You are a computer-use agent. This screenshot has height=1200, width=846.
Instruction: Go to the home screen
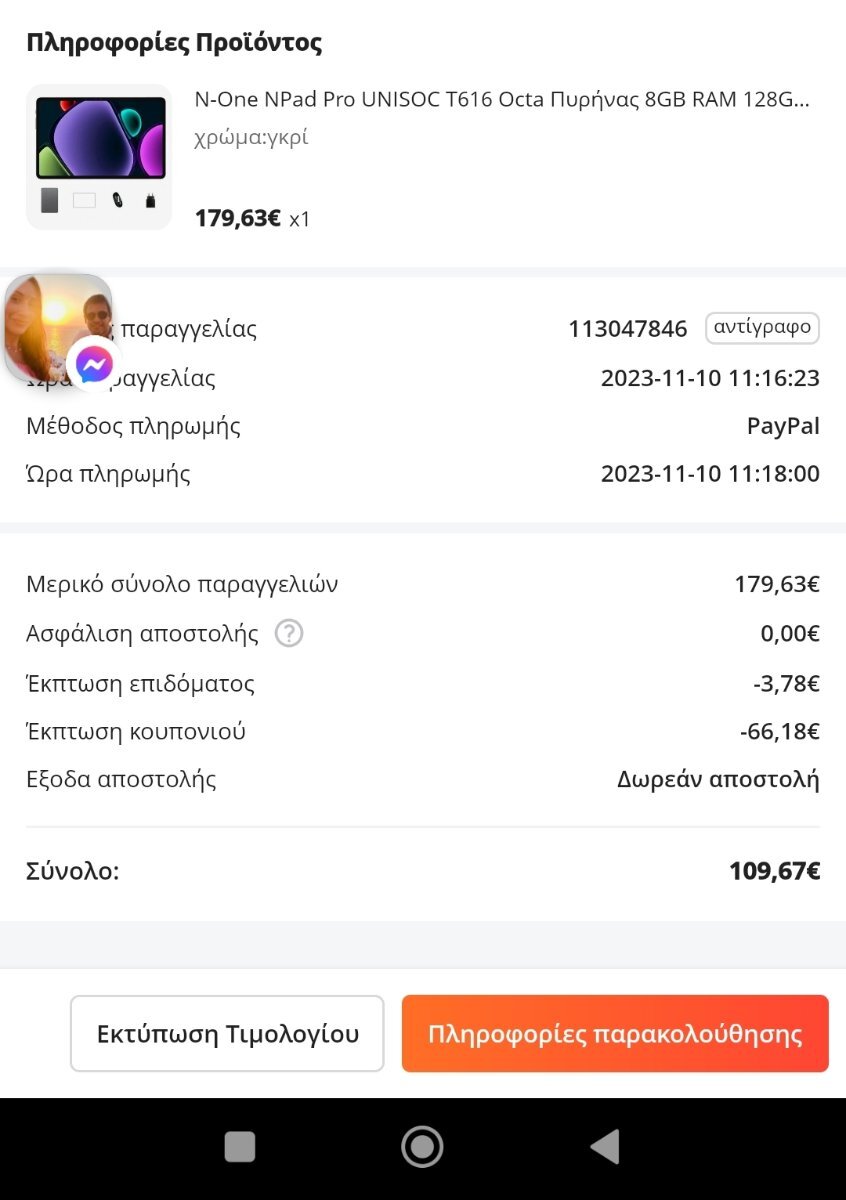pos(422,1146)
